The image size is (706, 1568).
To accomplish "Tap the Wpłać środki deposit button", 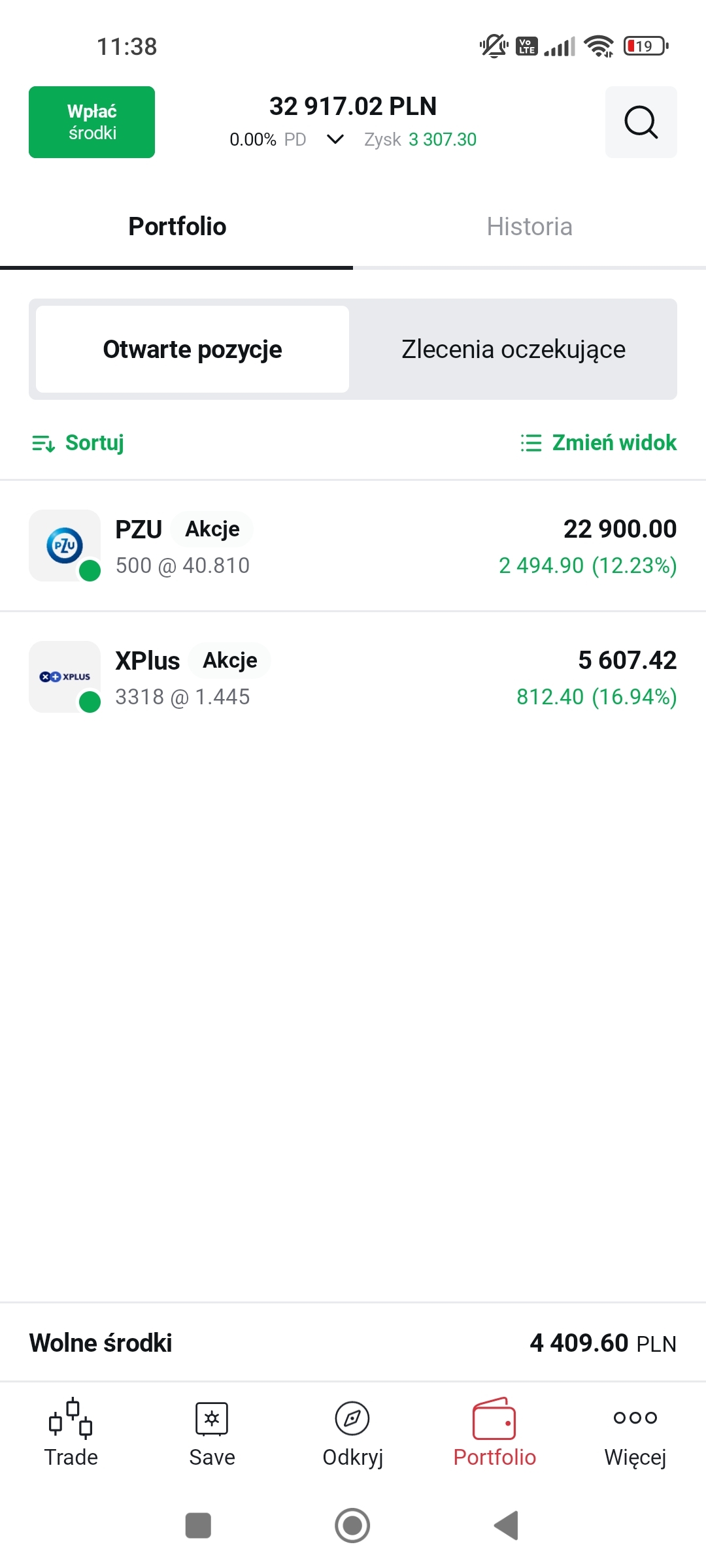I will point(92,122).
